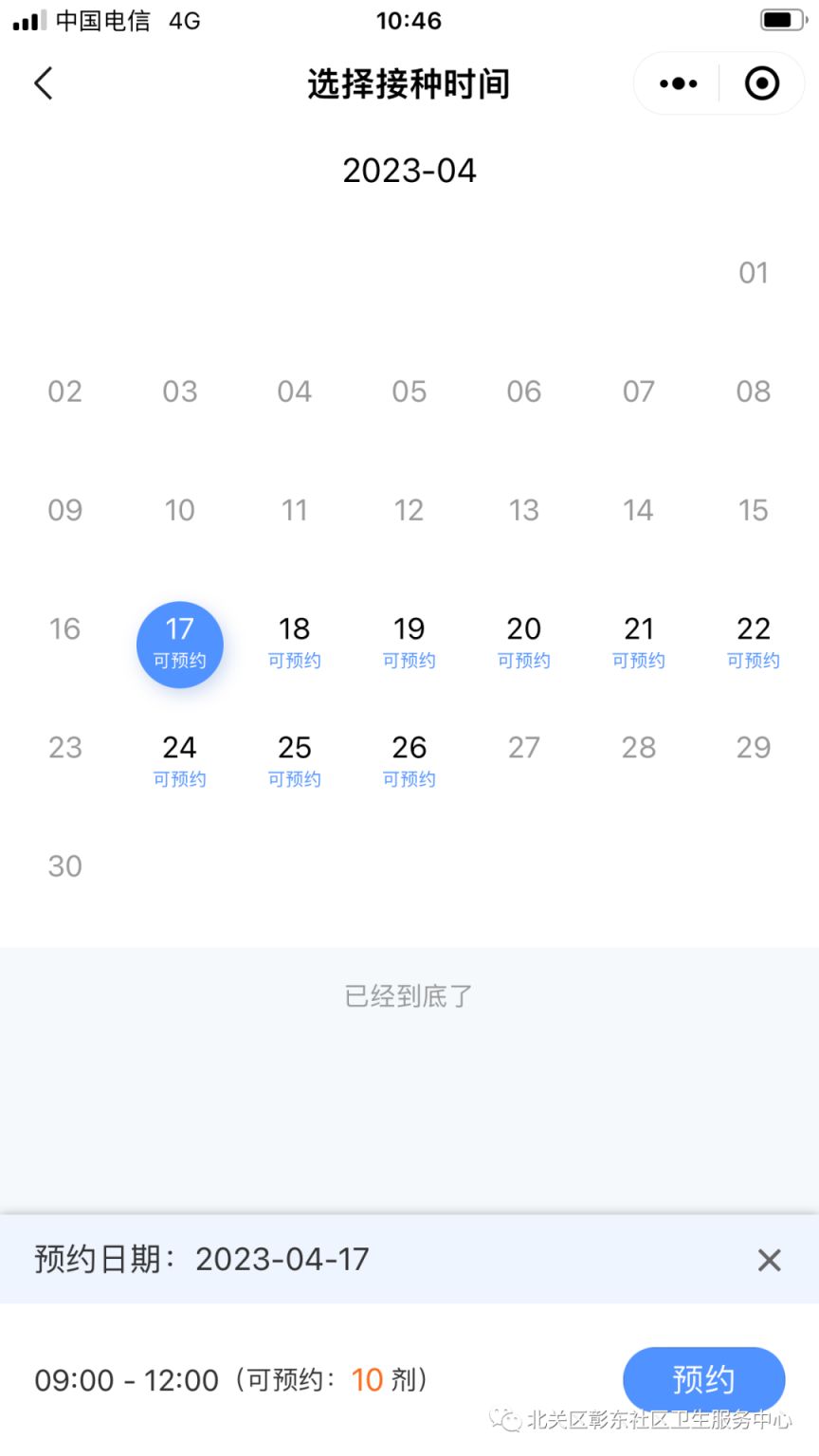Open the mini program three-dot menu

(x=679, y=83)
